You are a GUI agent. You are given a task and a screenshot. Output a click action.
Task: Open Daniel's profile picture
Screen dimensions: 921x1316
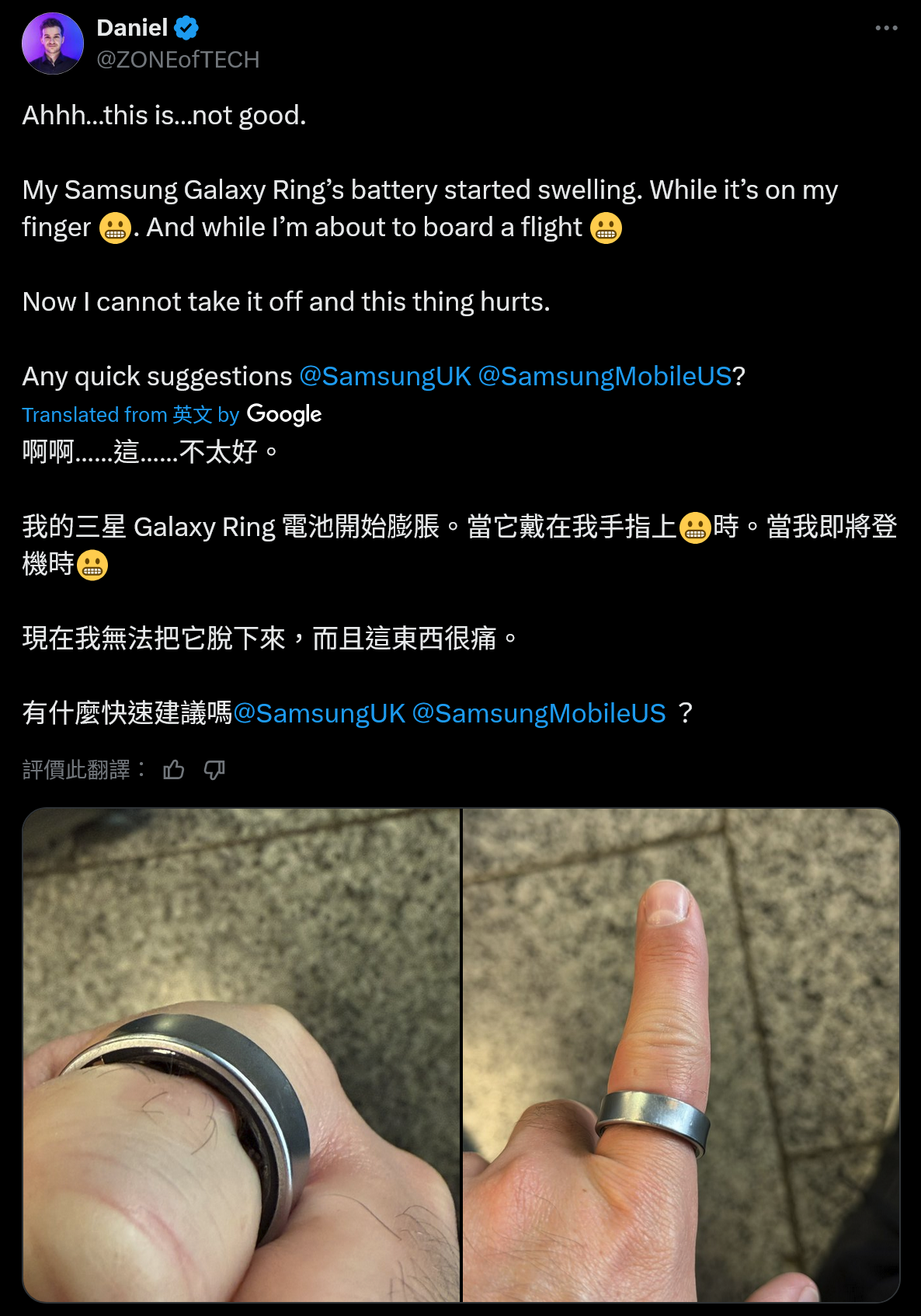[53, 44]
